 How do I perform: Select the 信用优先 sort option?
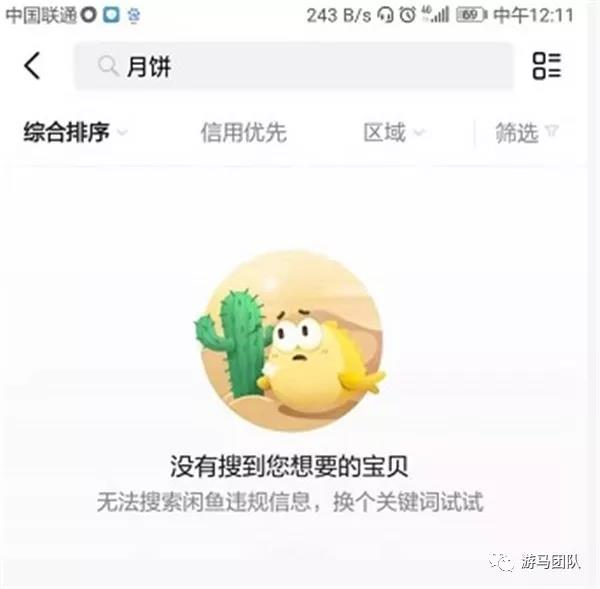[x=243, y=133]
